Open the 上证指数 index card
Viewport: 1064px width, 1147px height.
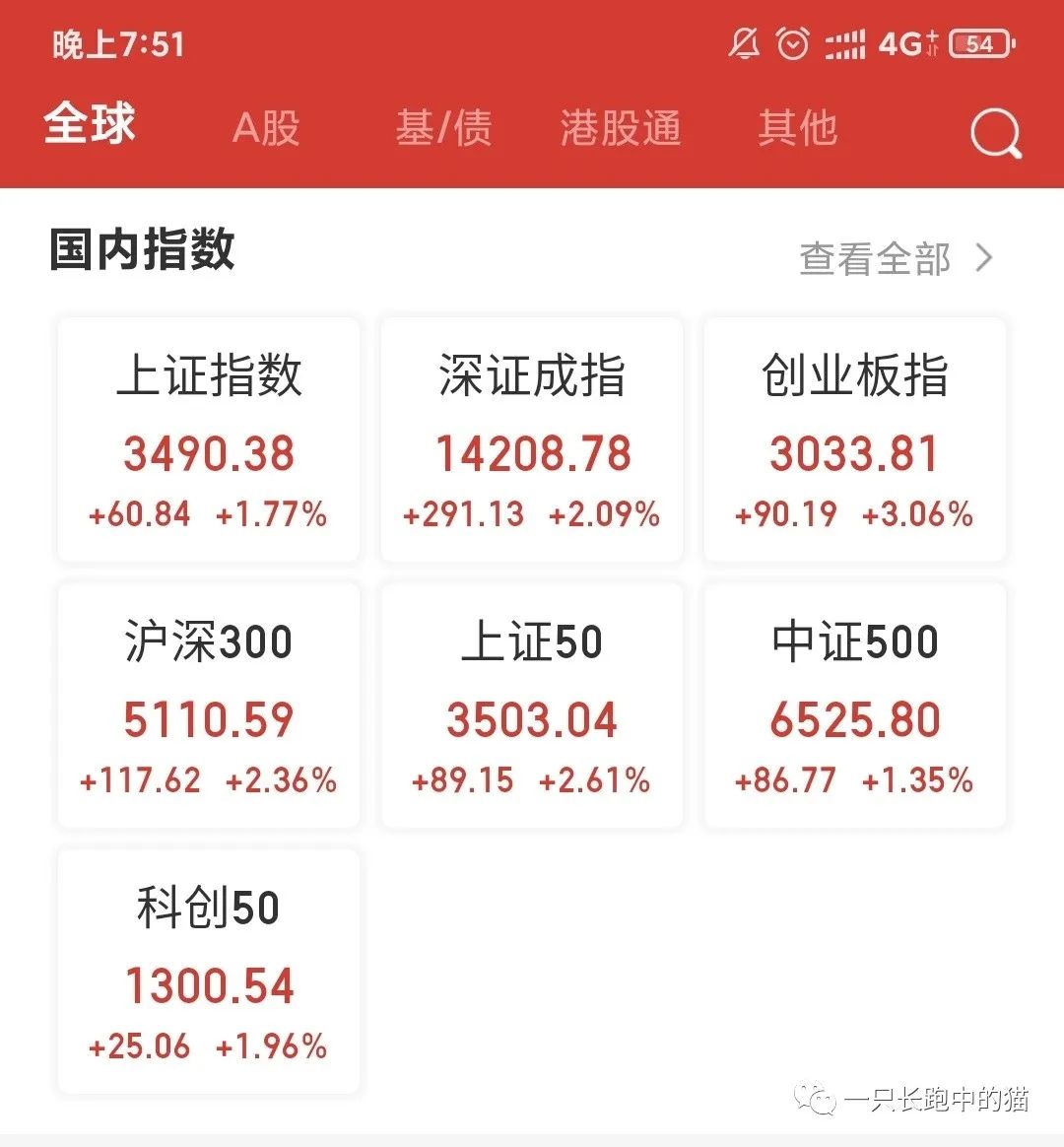pos(209,439)
